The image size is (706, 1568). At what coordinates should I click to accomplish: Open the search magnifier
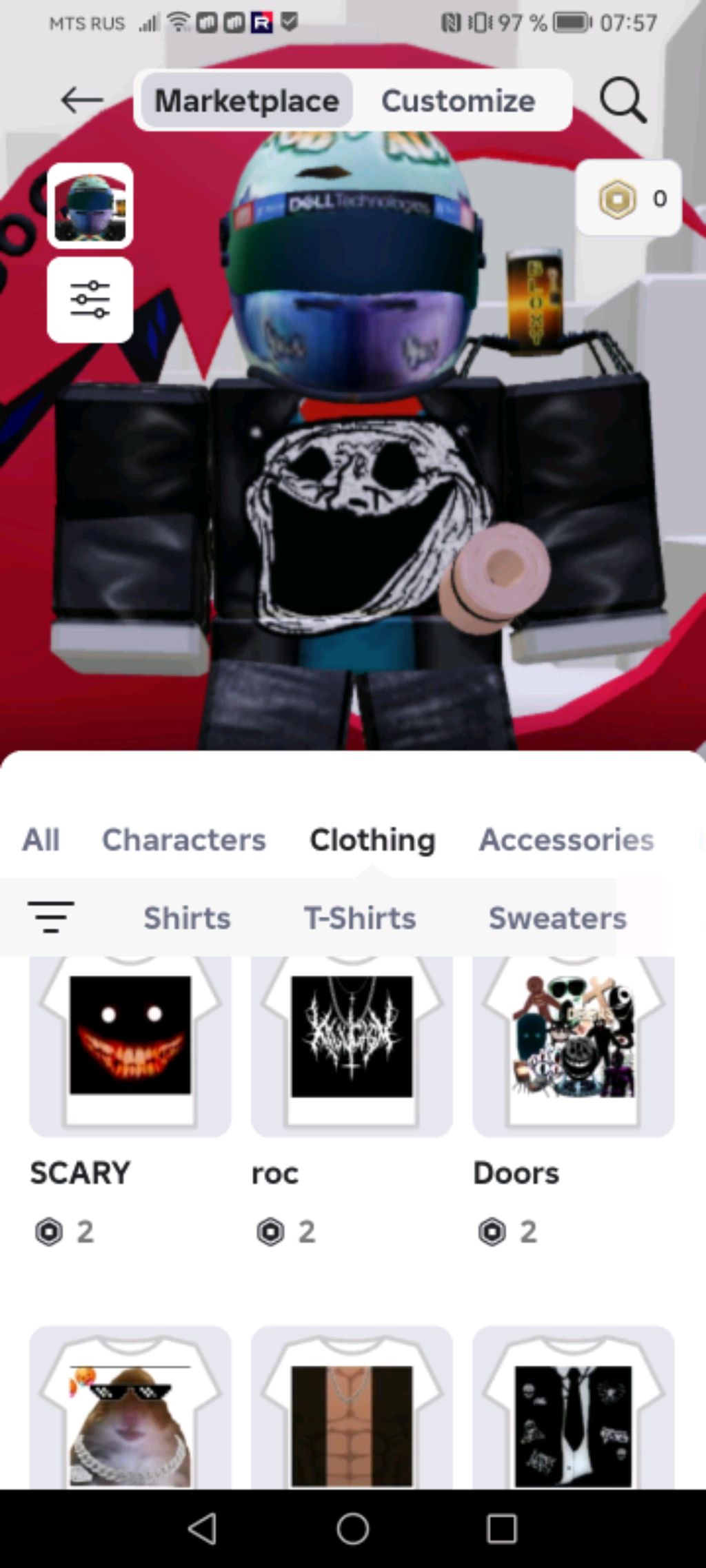pos(623,101)
